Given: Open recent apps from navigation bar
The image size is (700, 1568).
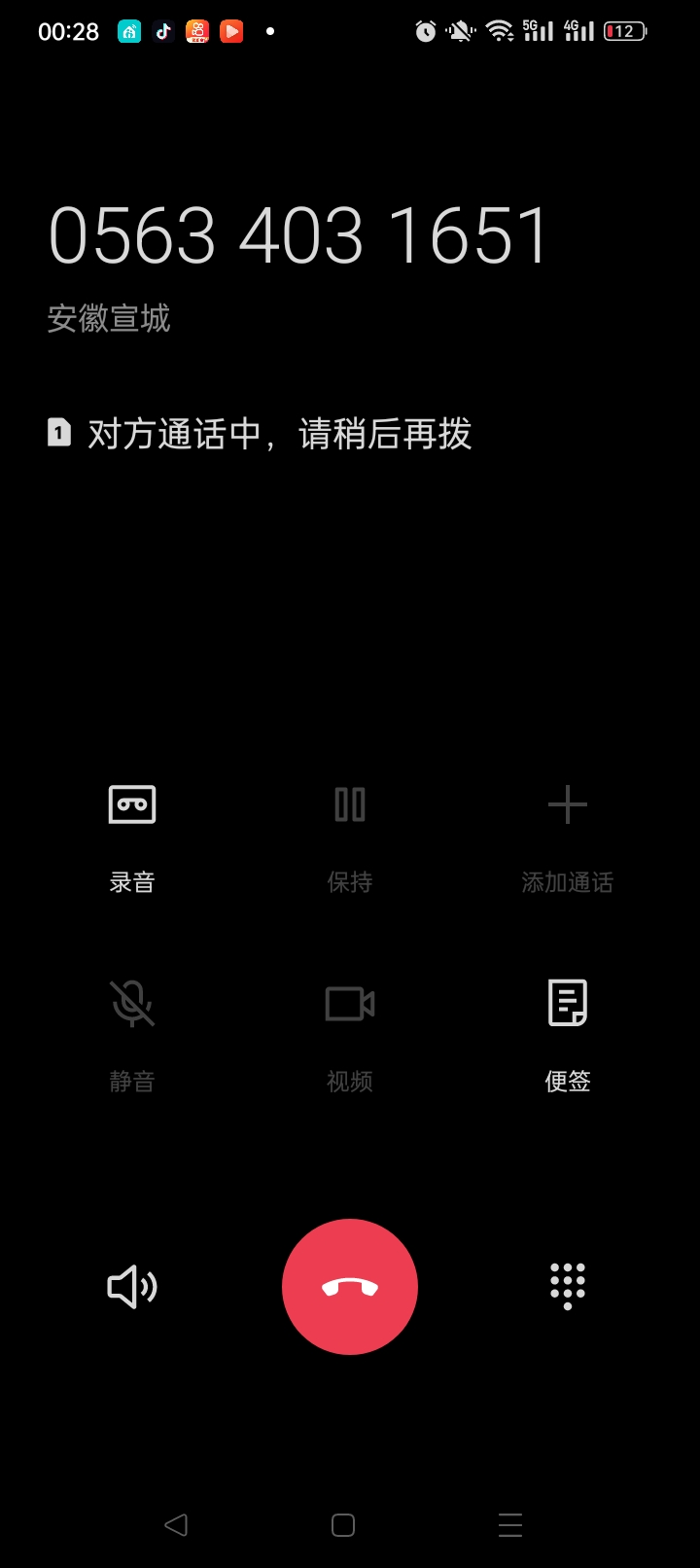Looking at the screenshot, I should [x=510, y=1525].
